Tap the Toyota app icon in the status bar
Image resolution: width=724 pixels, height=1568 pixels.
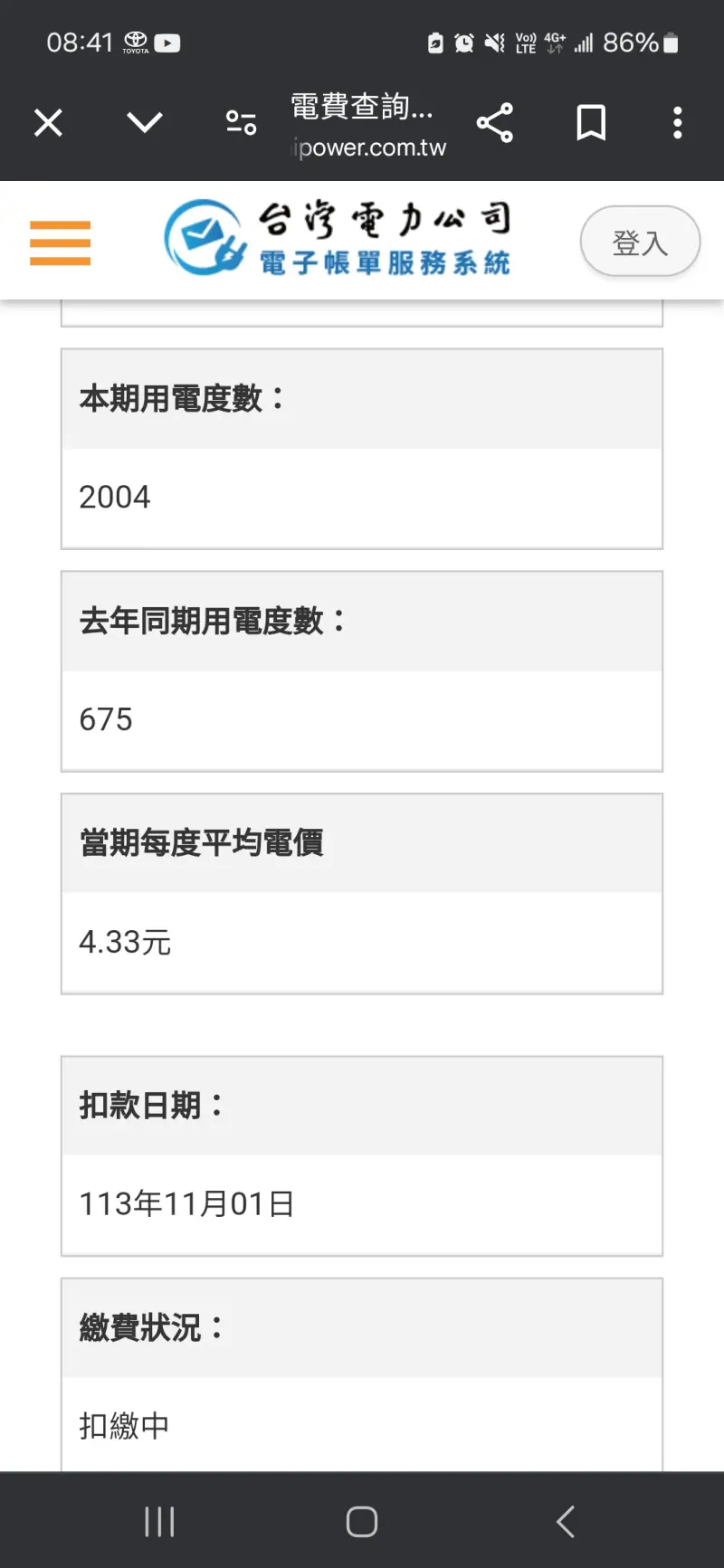point(136,42)
